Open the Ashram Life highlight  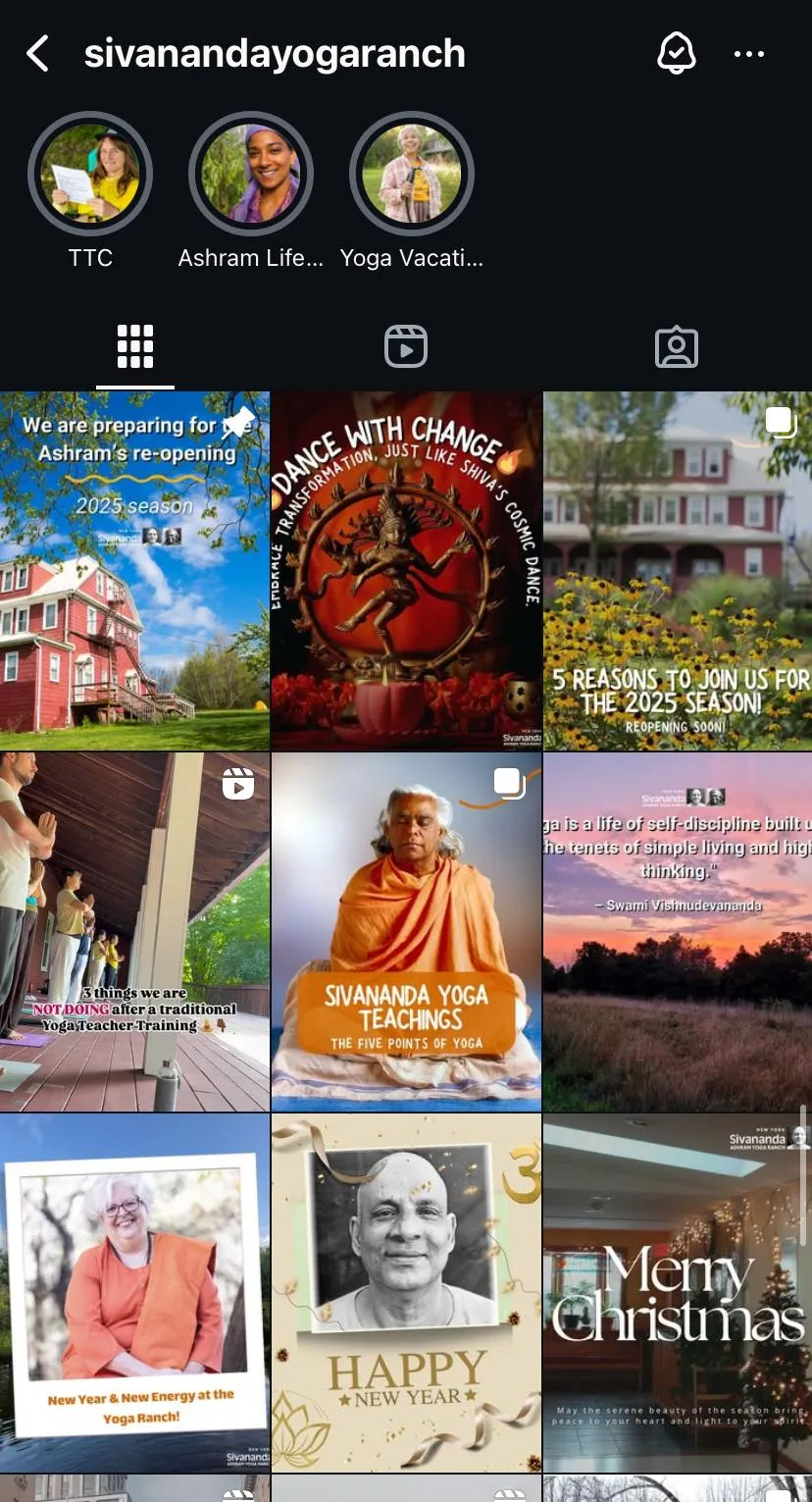click(251, 174)
